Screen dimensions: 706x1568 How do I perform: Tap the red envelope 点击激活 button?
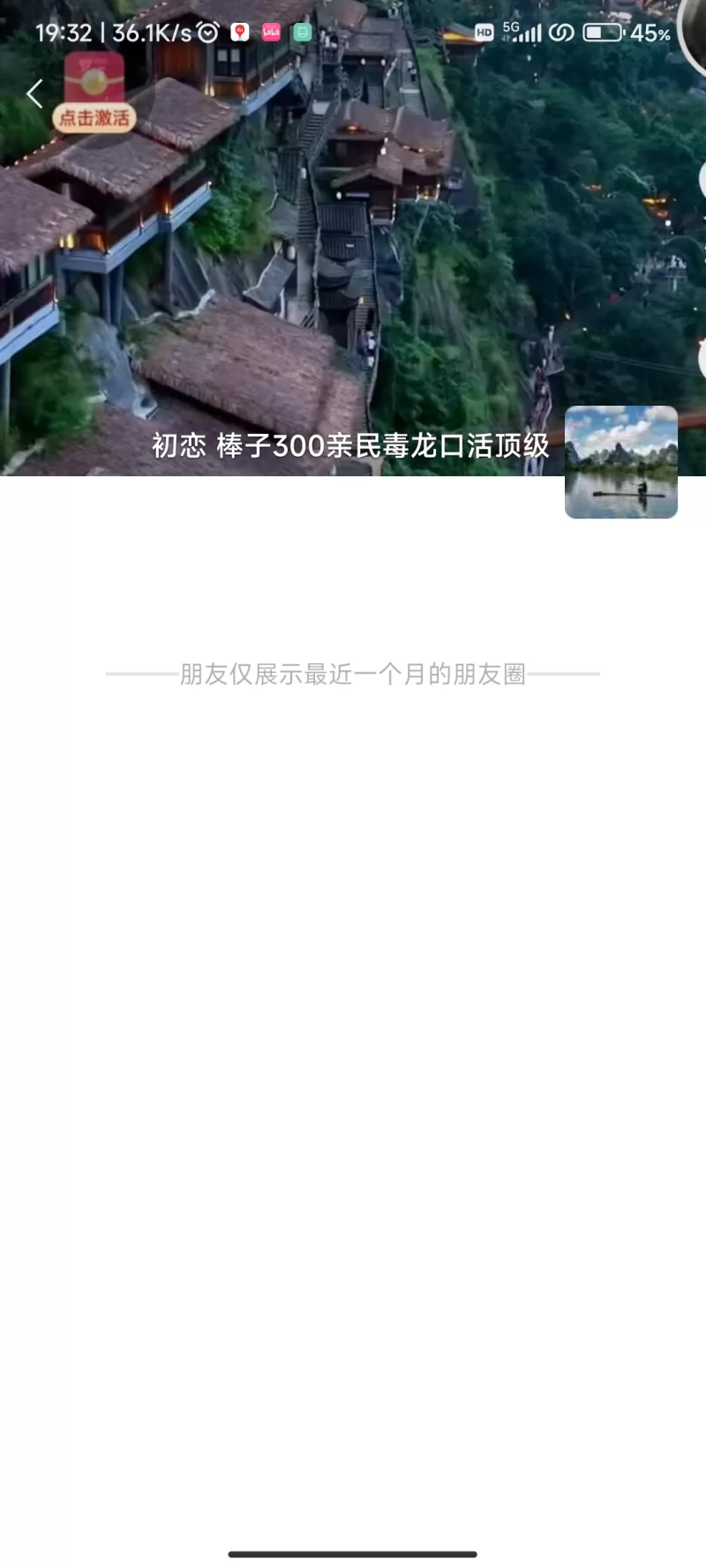click(94, 93)
